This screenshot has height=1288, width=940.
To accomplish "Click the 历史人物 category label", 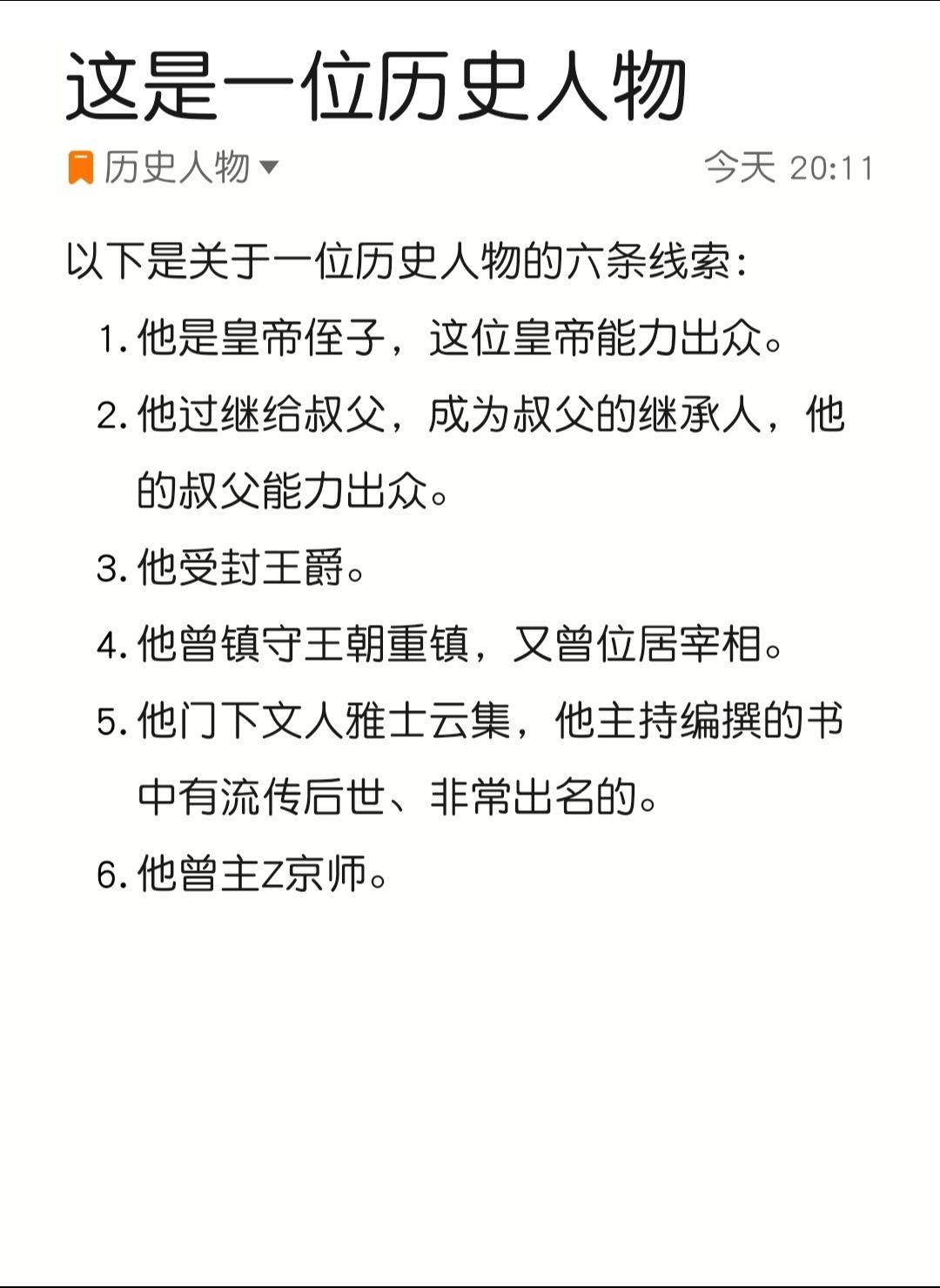I will (177, 166).
